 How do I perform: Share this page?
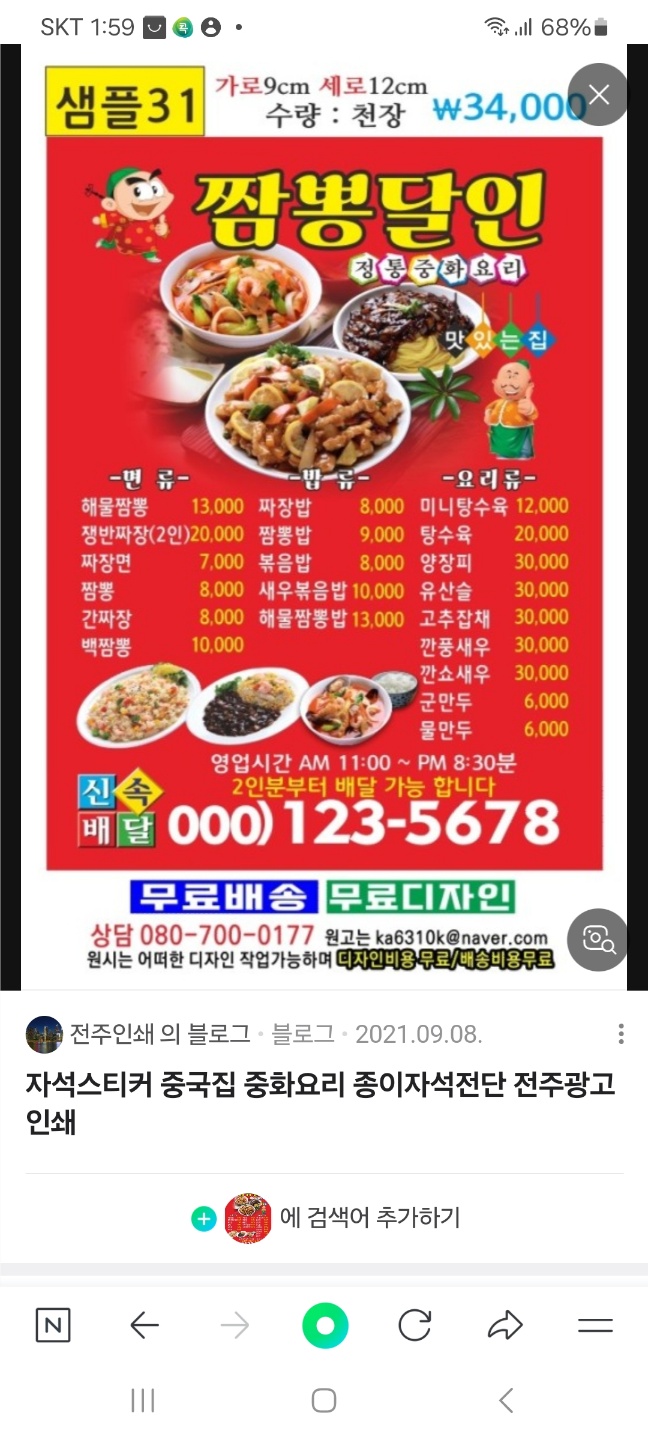coord(505,1326)
